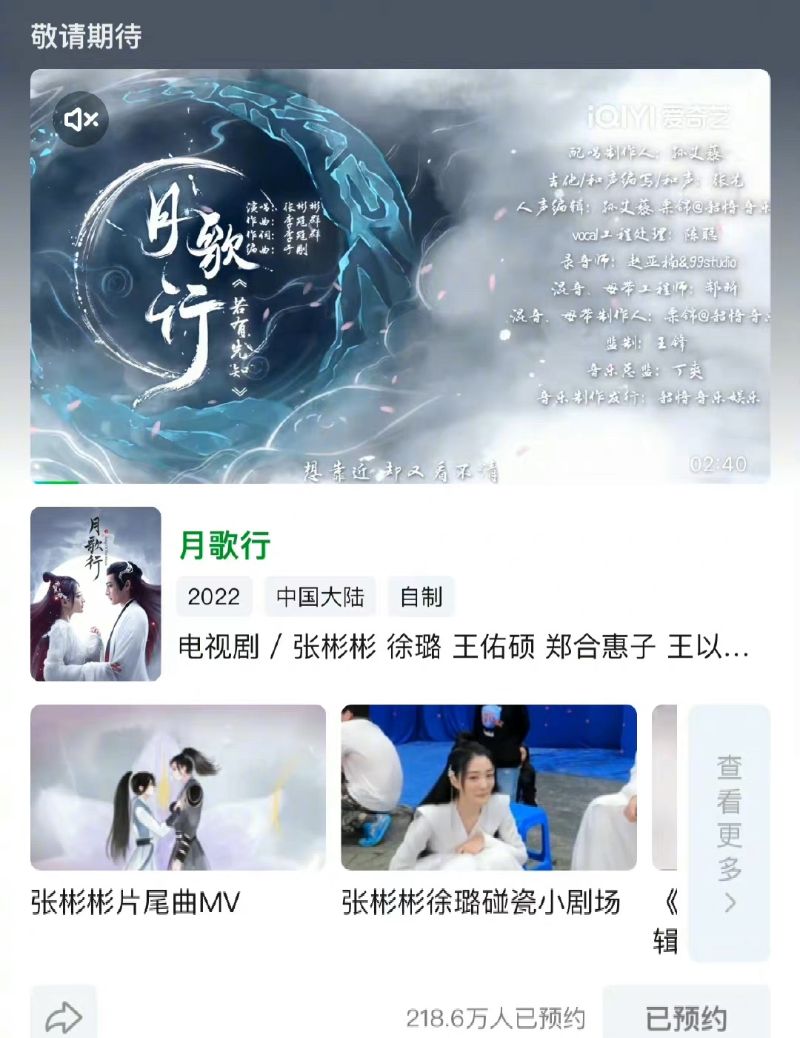Select the 2022 year tag
The width and height of the screenshot is (800, 1038).
click(x=214, y=597)
